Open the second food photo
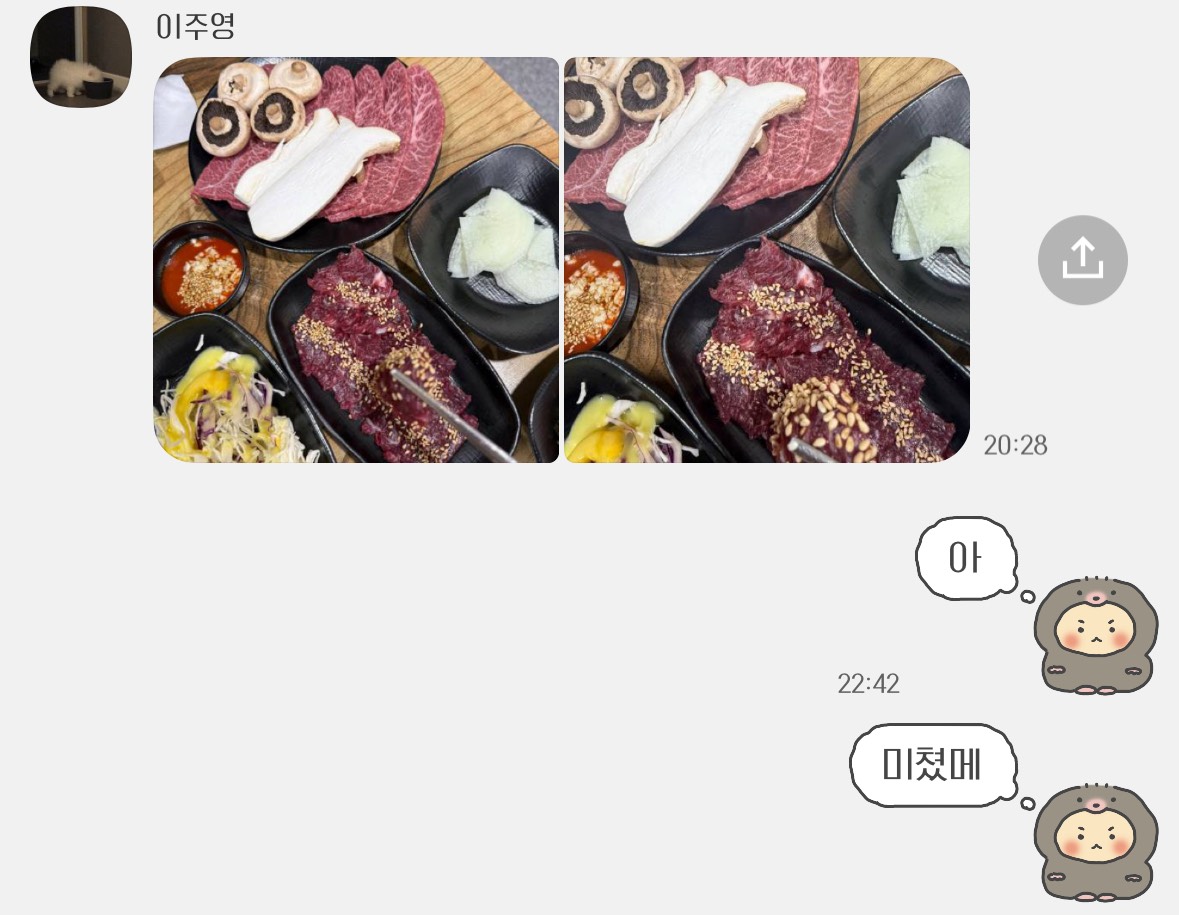The image size is (1179, 915). pos(767,260)
